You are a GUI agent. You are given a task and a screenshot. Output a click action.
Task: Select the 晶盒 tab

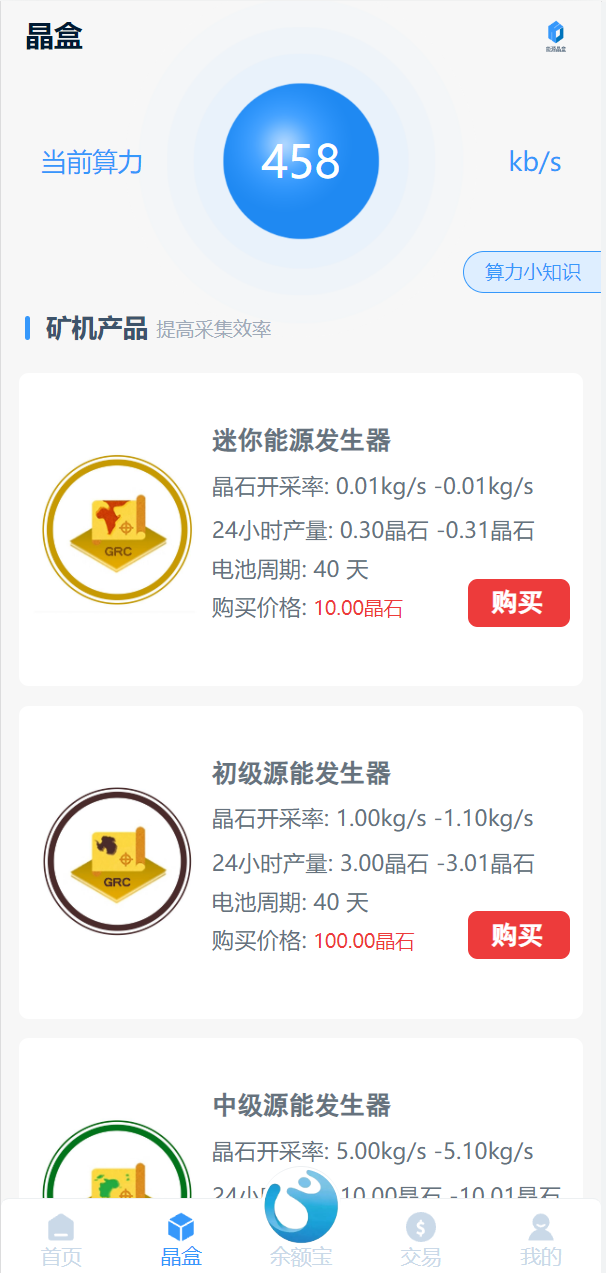point(181,1238)
